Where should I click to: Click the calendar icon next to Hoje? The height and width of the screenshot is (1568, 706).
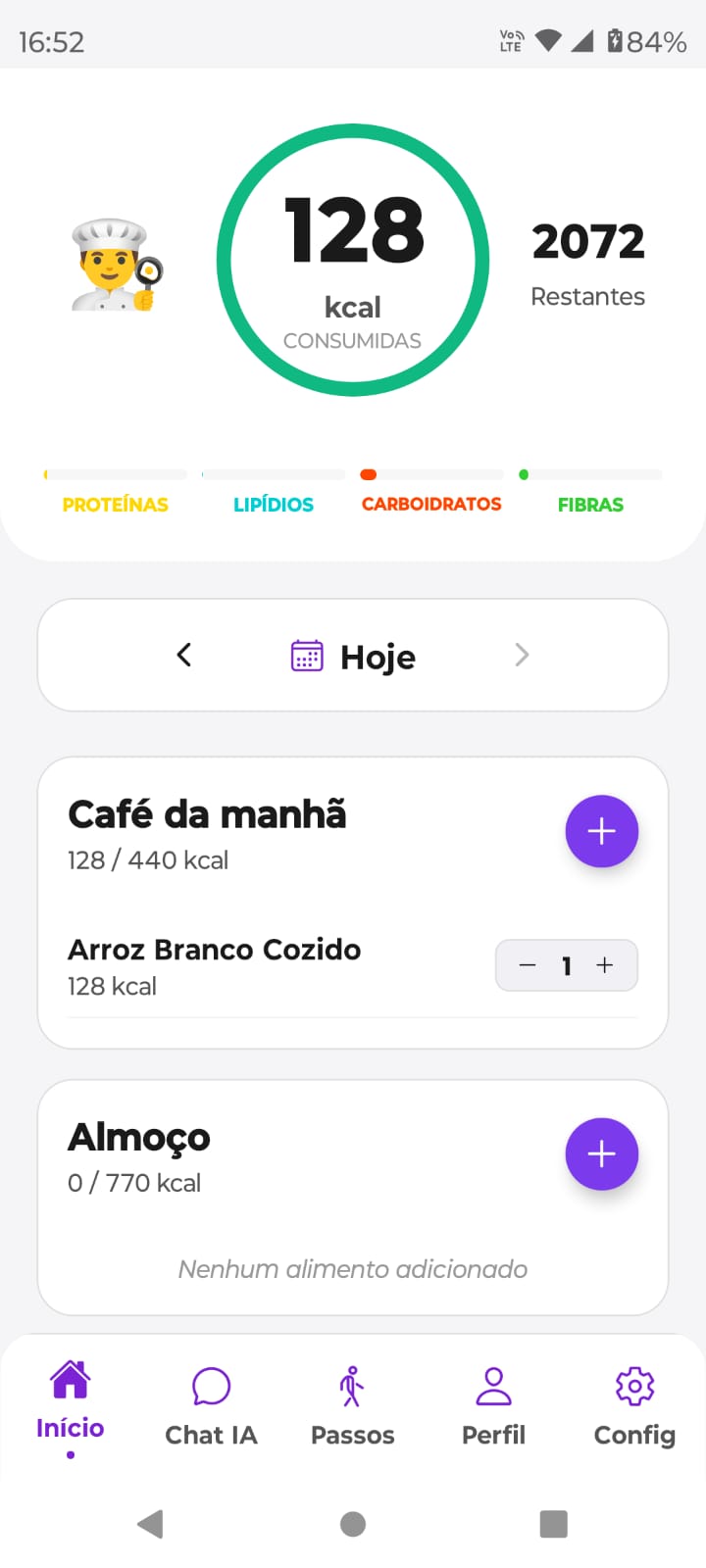point(307,655)
